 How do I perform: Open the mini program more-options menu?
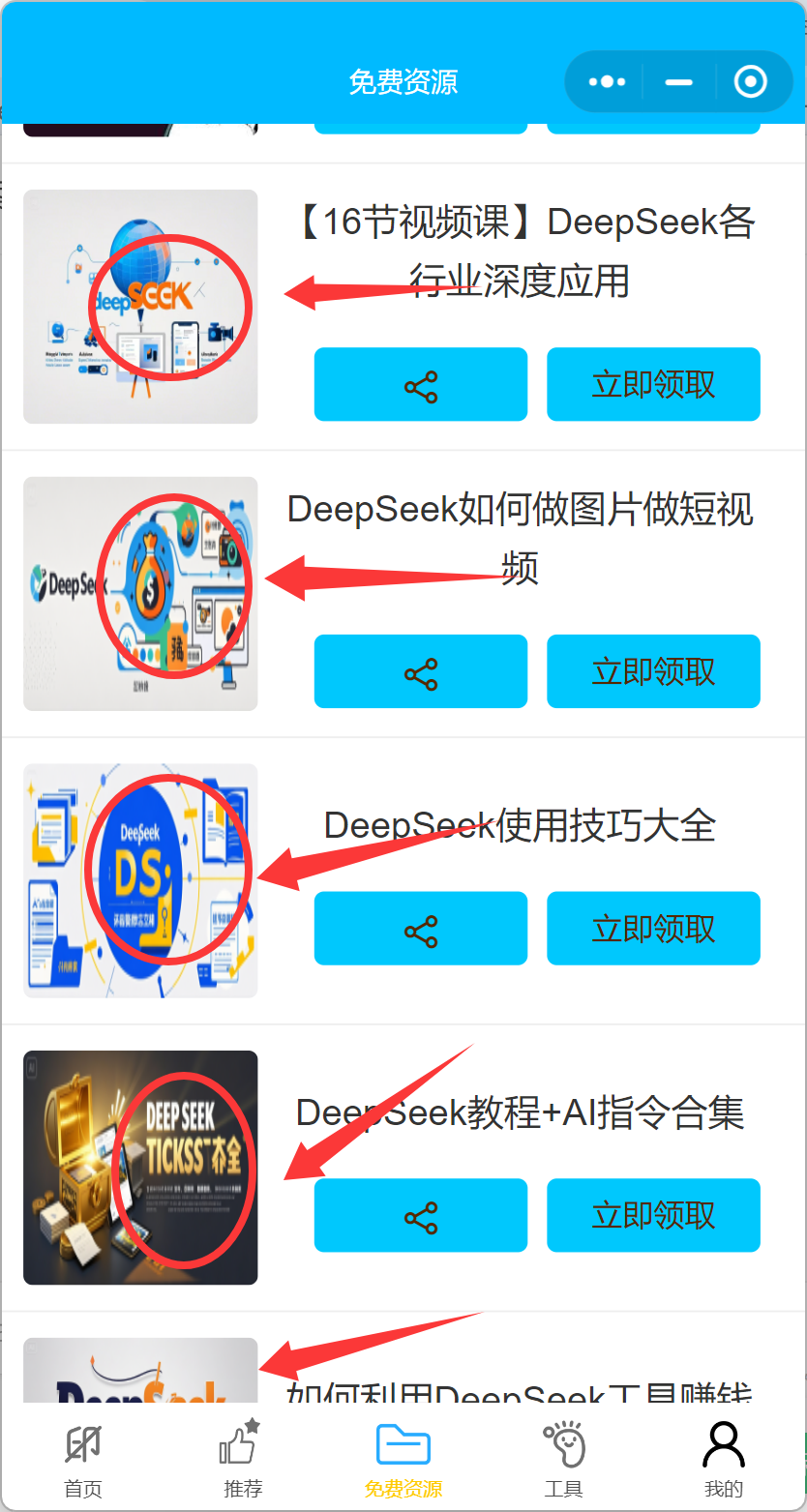click(607, 82)
